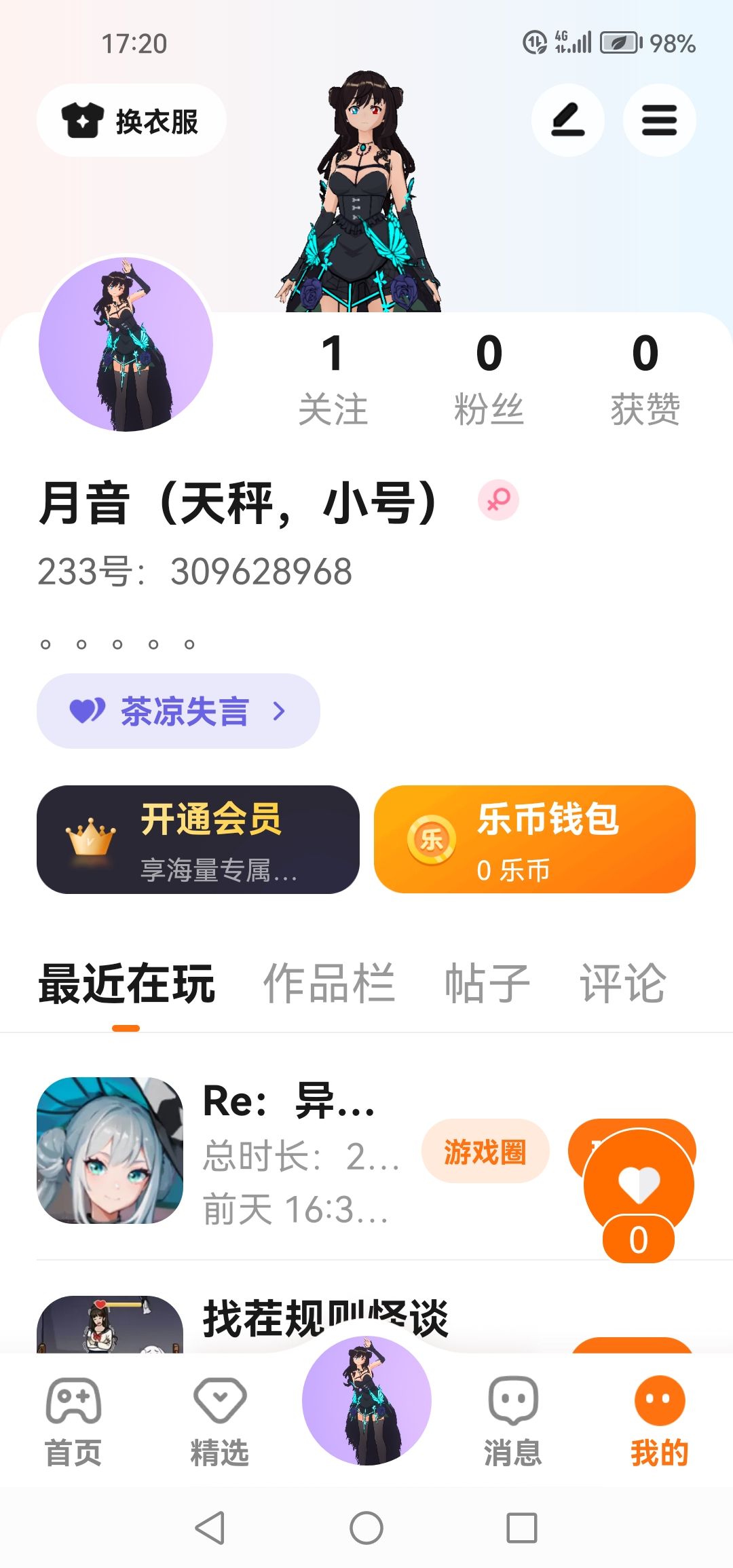Tap the system back button
733x1568 pixels.
tap(210, 1528)
